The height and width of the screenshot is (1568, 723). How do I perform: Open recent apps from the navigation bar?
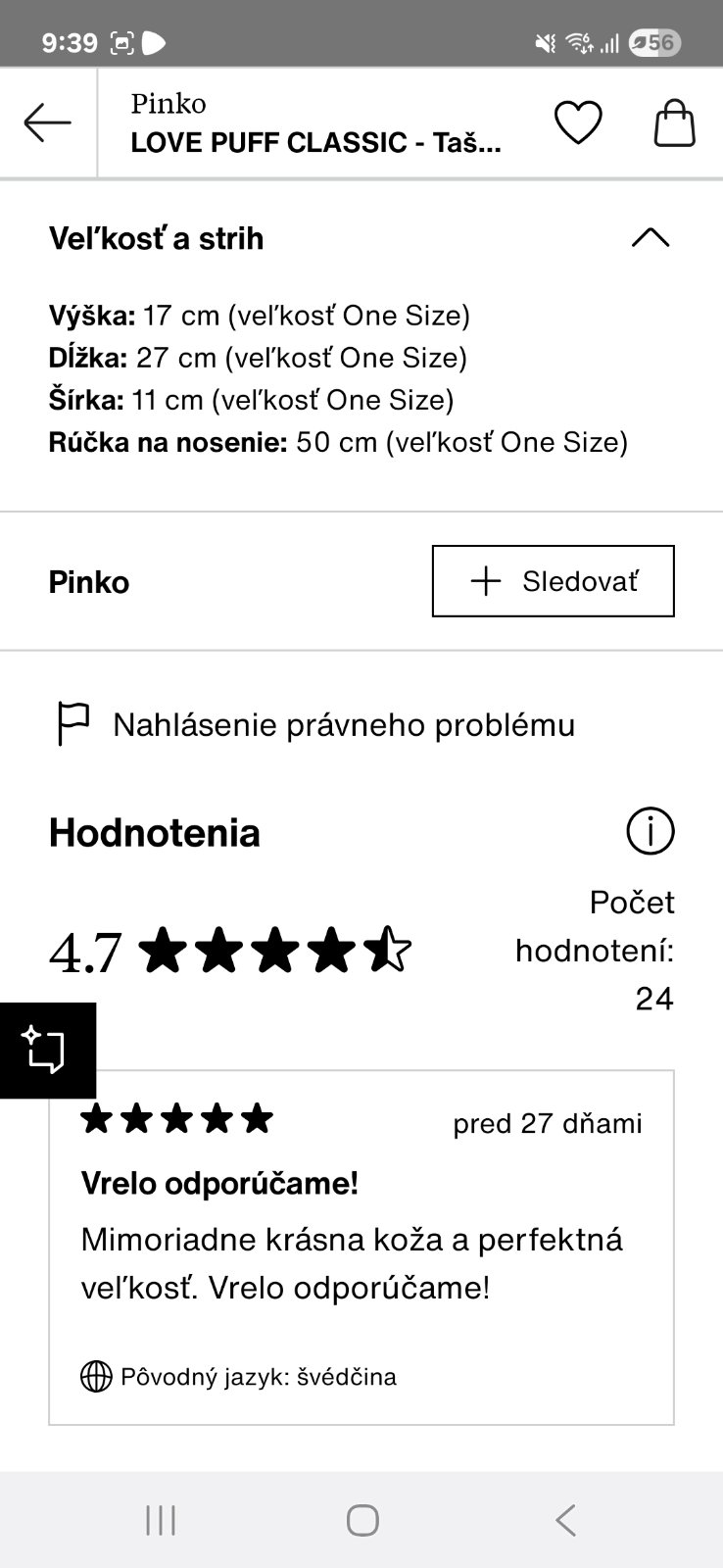pos(161,1520)
